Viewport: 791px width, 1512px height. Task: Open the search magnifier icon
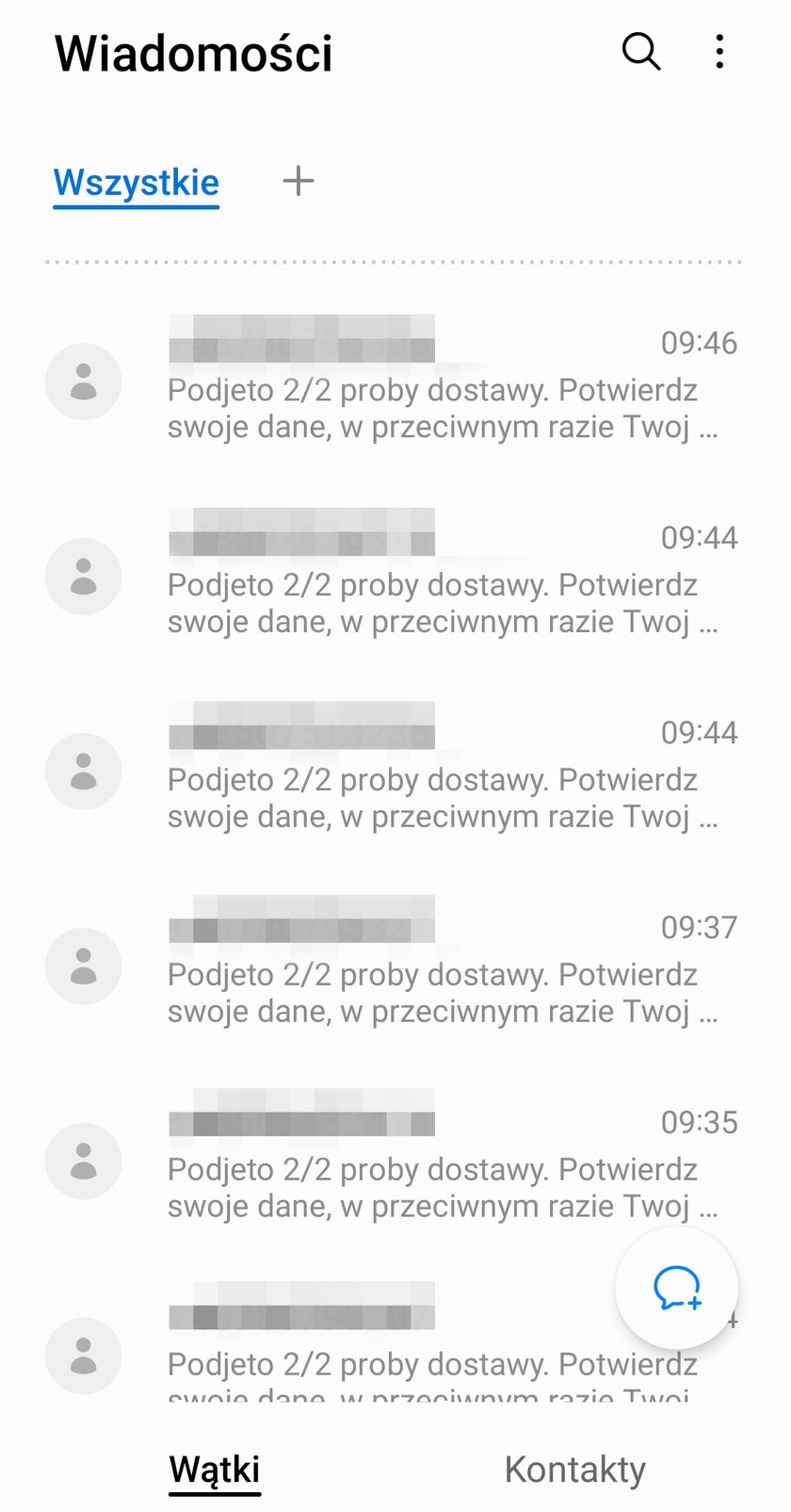(641, 51)
